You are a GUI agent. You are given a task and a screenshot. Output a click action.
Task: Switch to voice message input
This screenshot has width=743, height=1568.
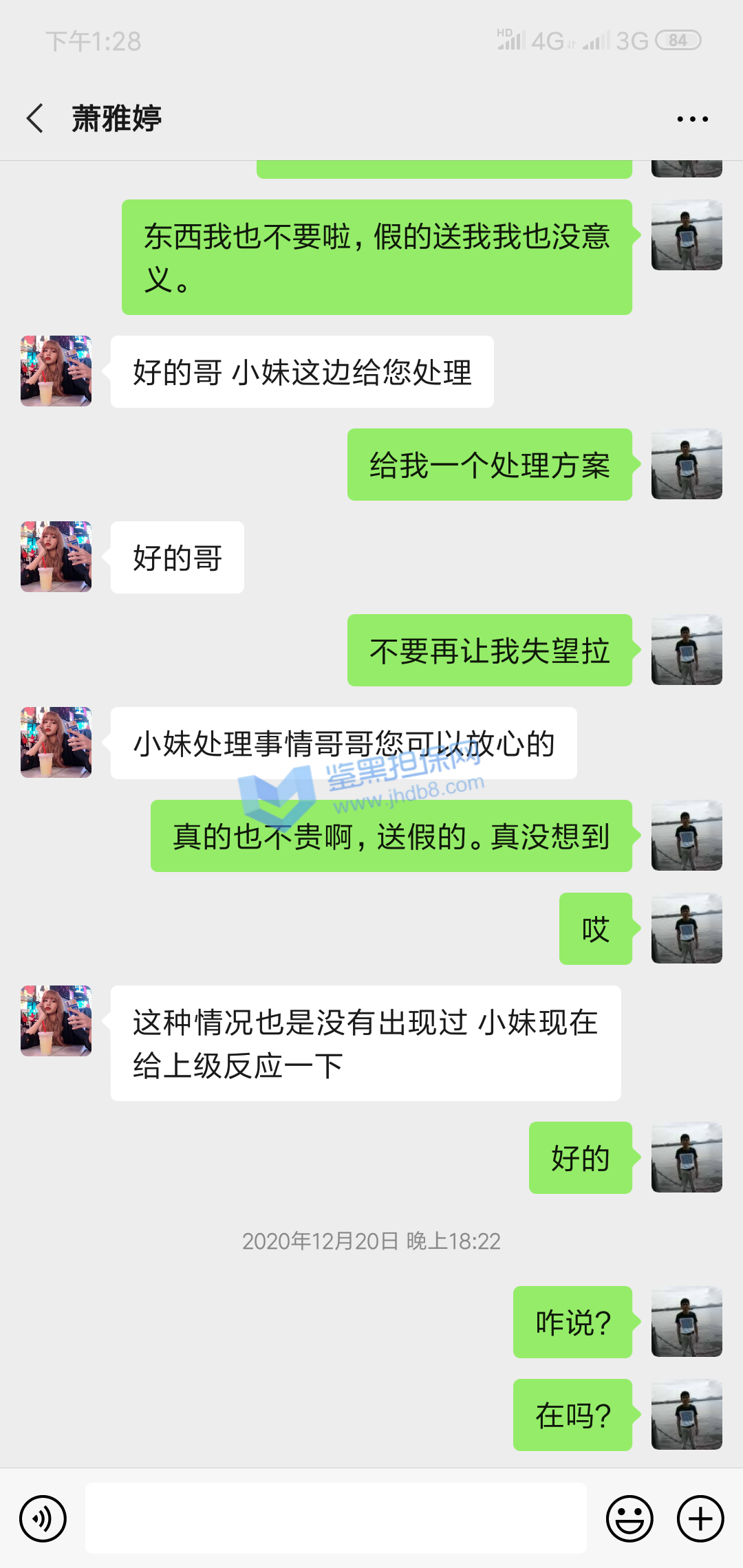[x=43, y=1518]
